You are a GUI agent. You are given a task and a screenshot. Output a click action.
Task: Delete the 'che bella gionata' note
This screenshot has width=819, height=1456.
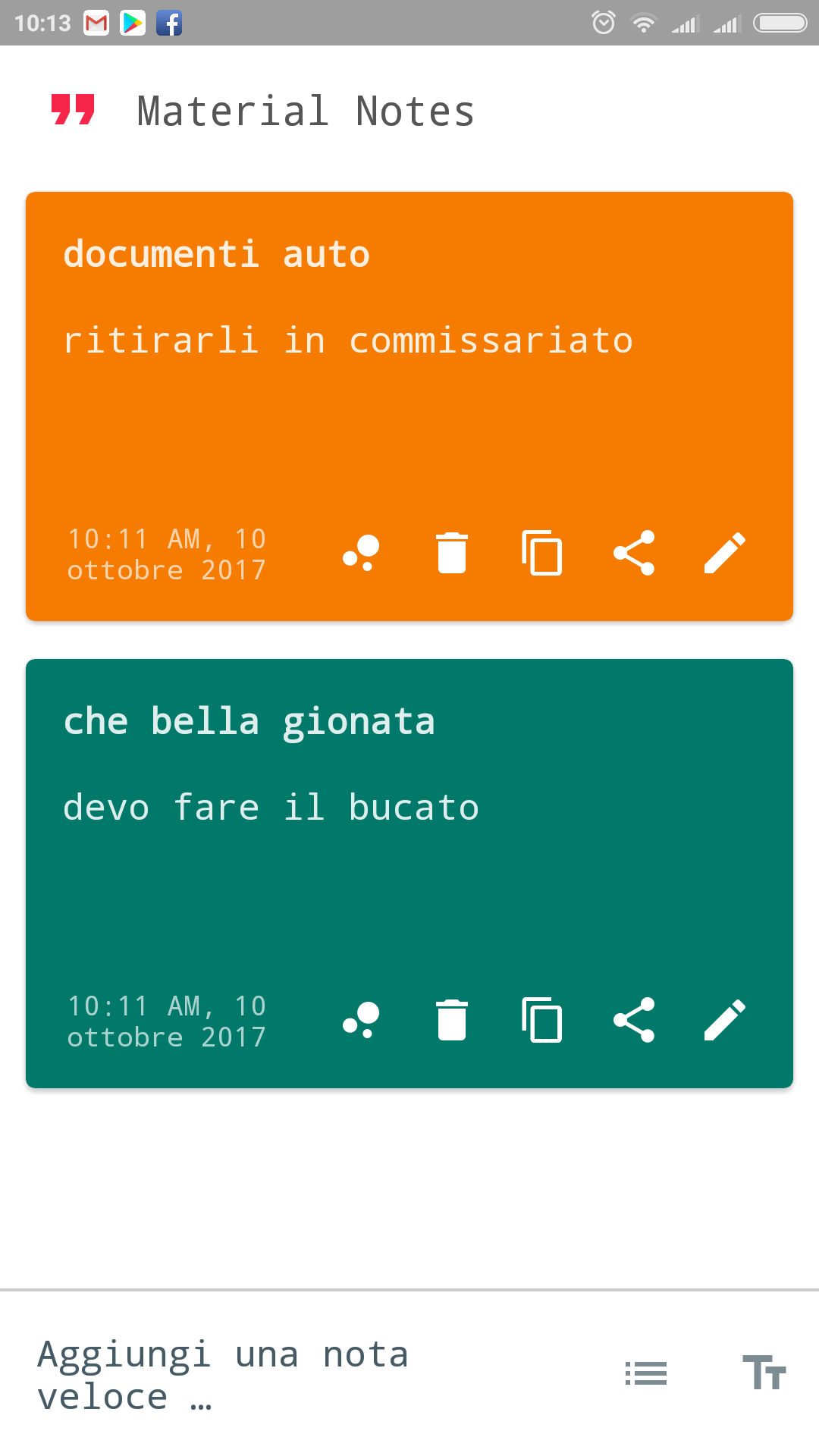coord(452,1020)
